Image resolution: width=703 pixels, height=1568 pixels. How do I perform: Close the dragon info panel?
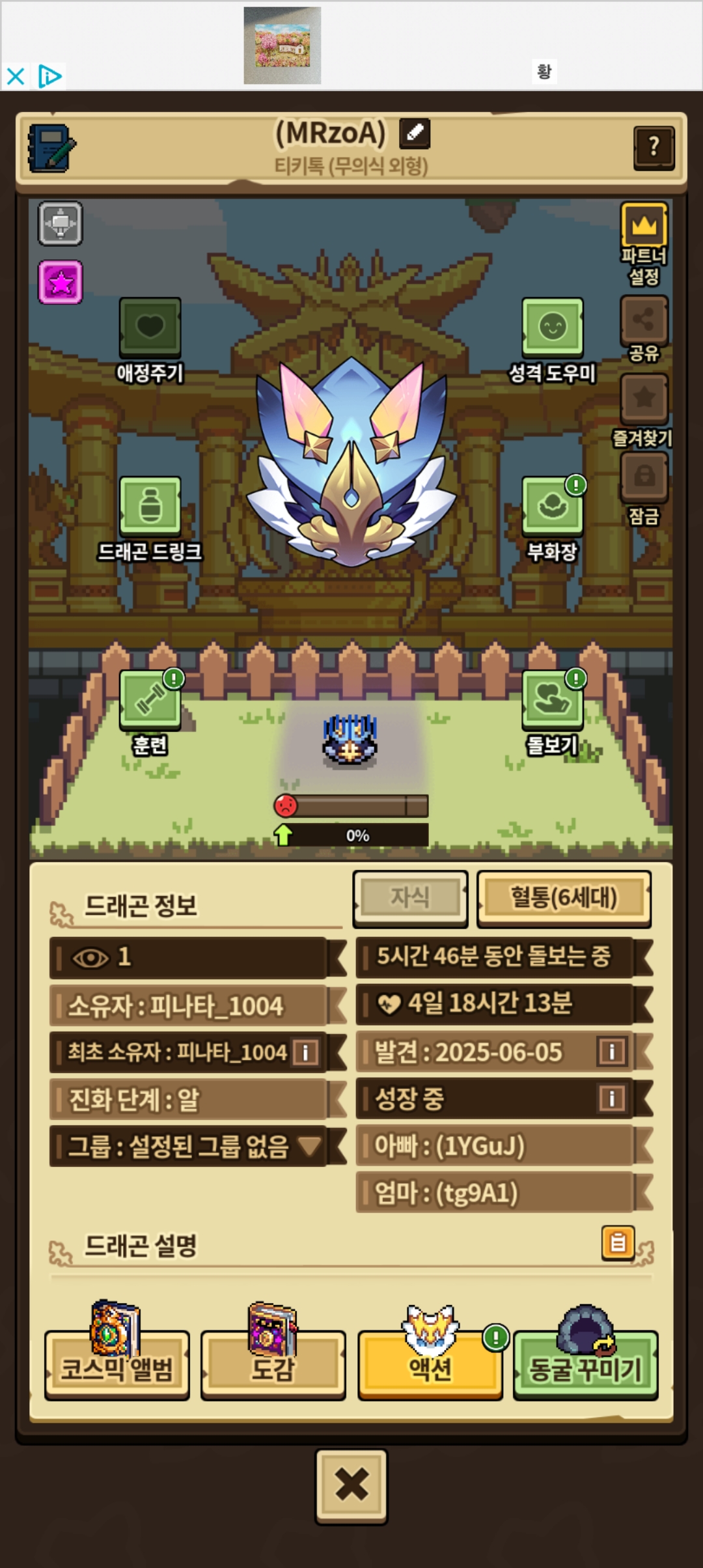point(351,1486)
